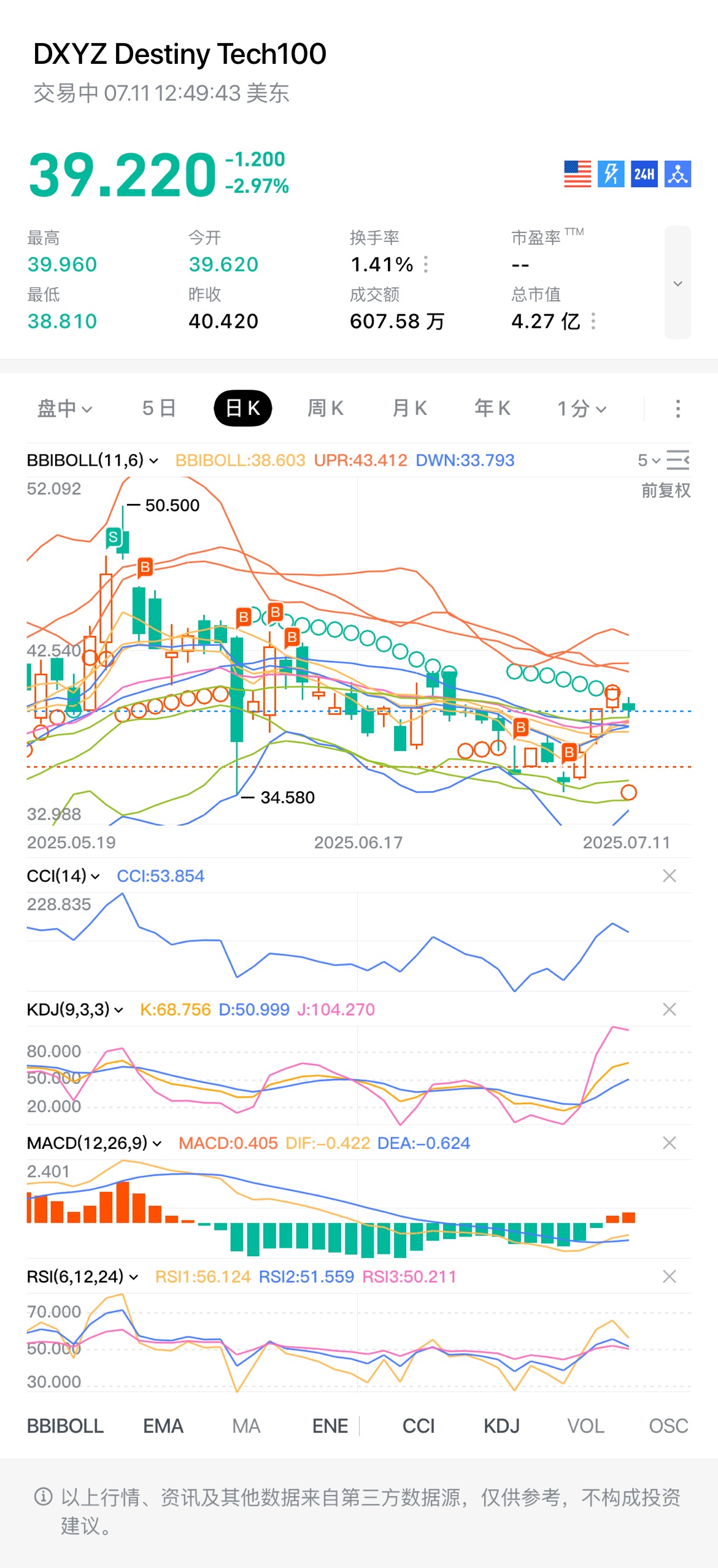The height and width of the screenshot is (1568, 718).
Task: Close the CCI indicator panel
Action: (x=670, y=876)
